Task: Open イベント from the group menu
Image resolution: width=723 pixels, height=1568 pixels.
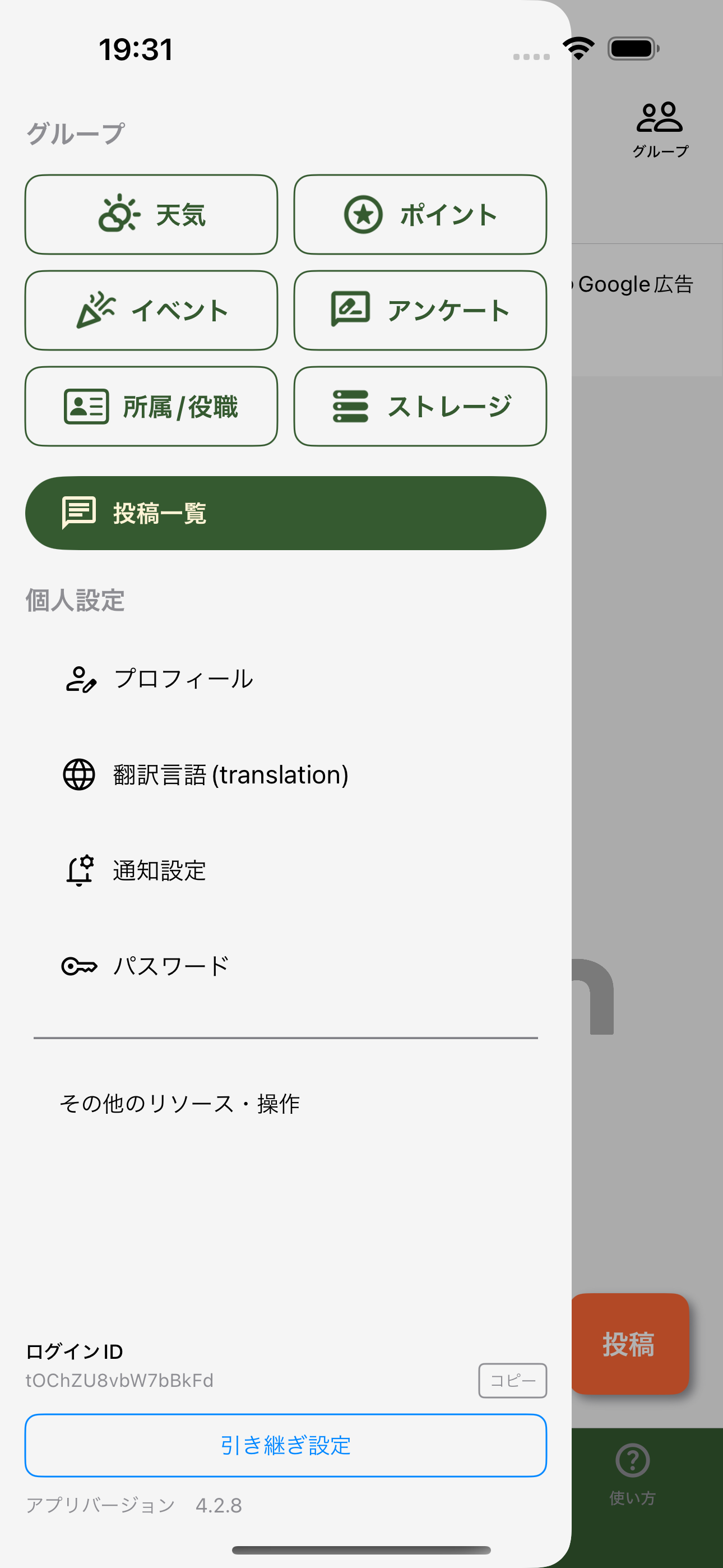Action: click(x=150, y=311)
